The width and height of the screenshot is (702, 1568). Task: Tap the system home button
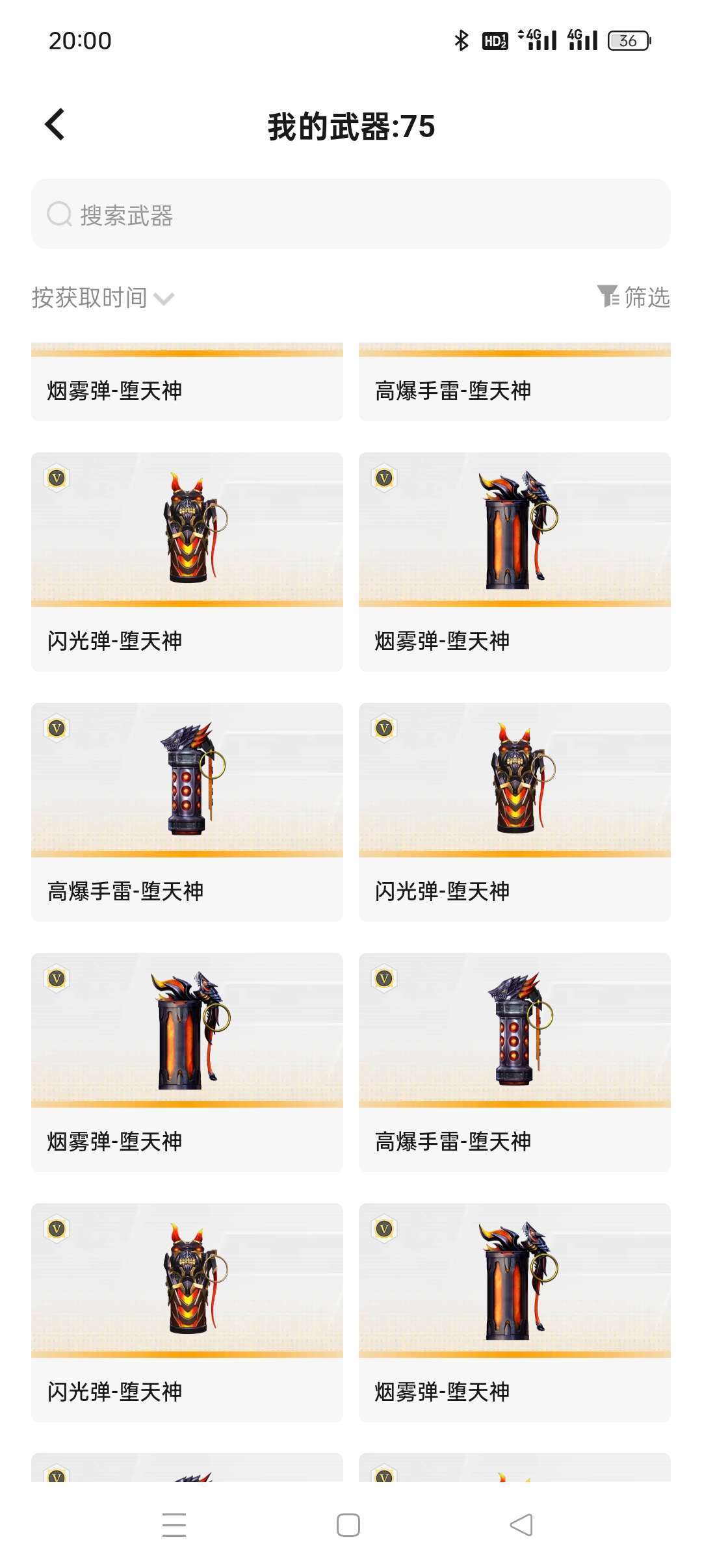[348, 1524]
